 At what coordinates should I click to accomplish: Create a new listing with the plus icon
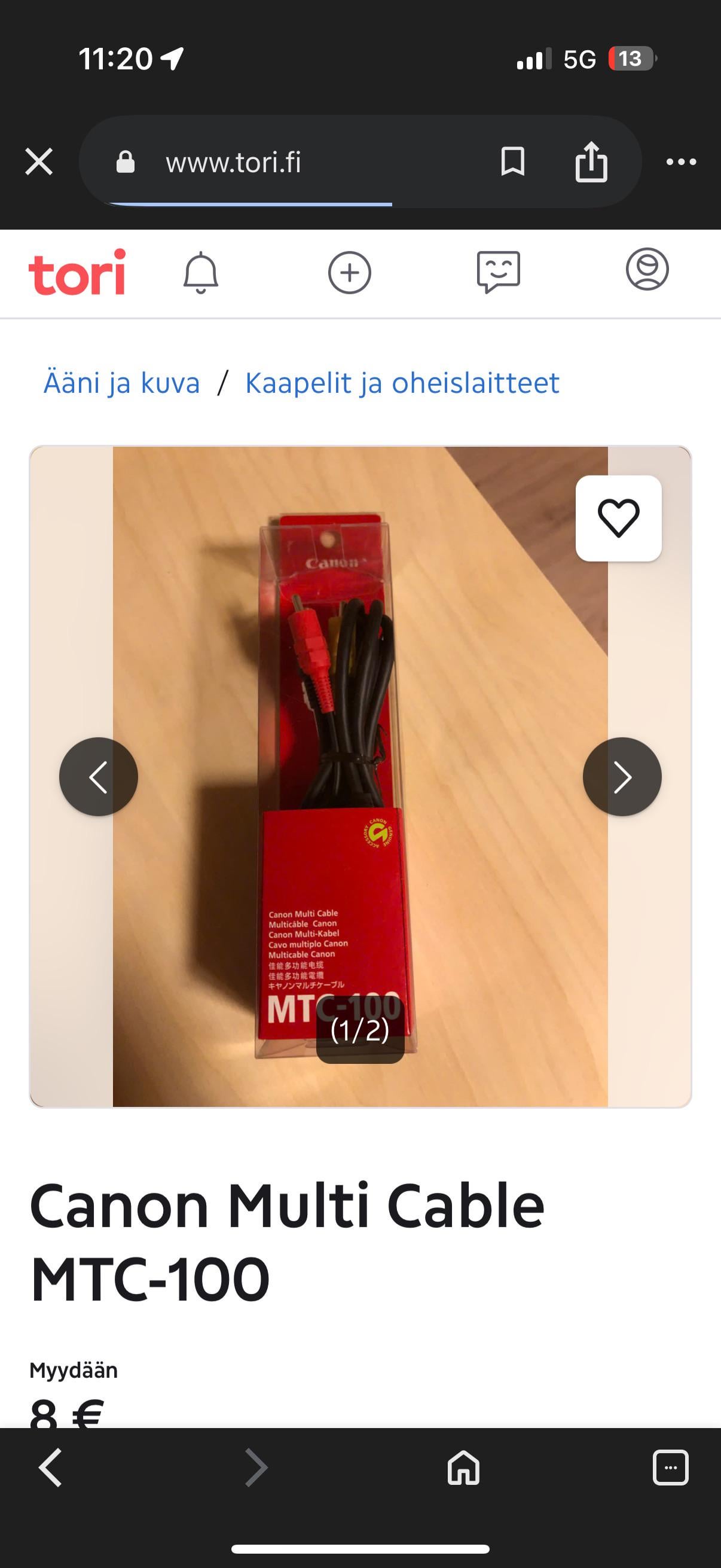349,272
